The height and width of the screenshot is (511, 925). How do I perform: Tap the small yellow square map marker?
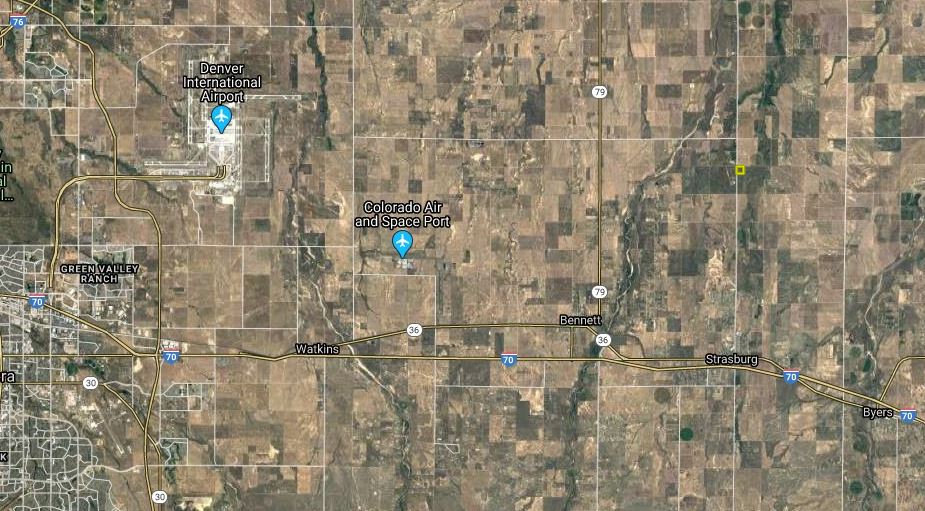740,170
